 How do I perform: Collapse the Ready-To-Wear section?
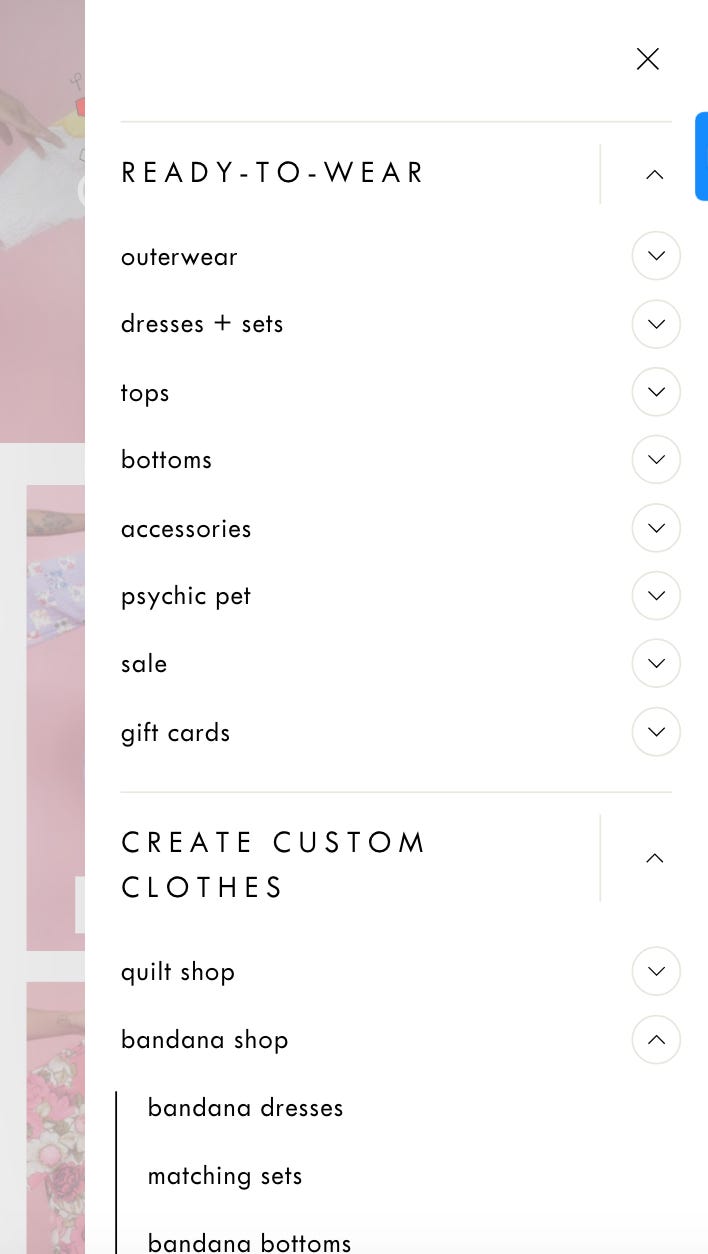[x=655, y=174]
